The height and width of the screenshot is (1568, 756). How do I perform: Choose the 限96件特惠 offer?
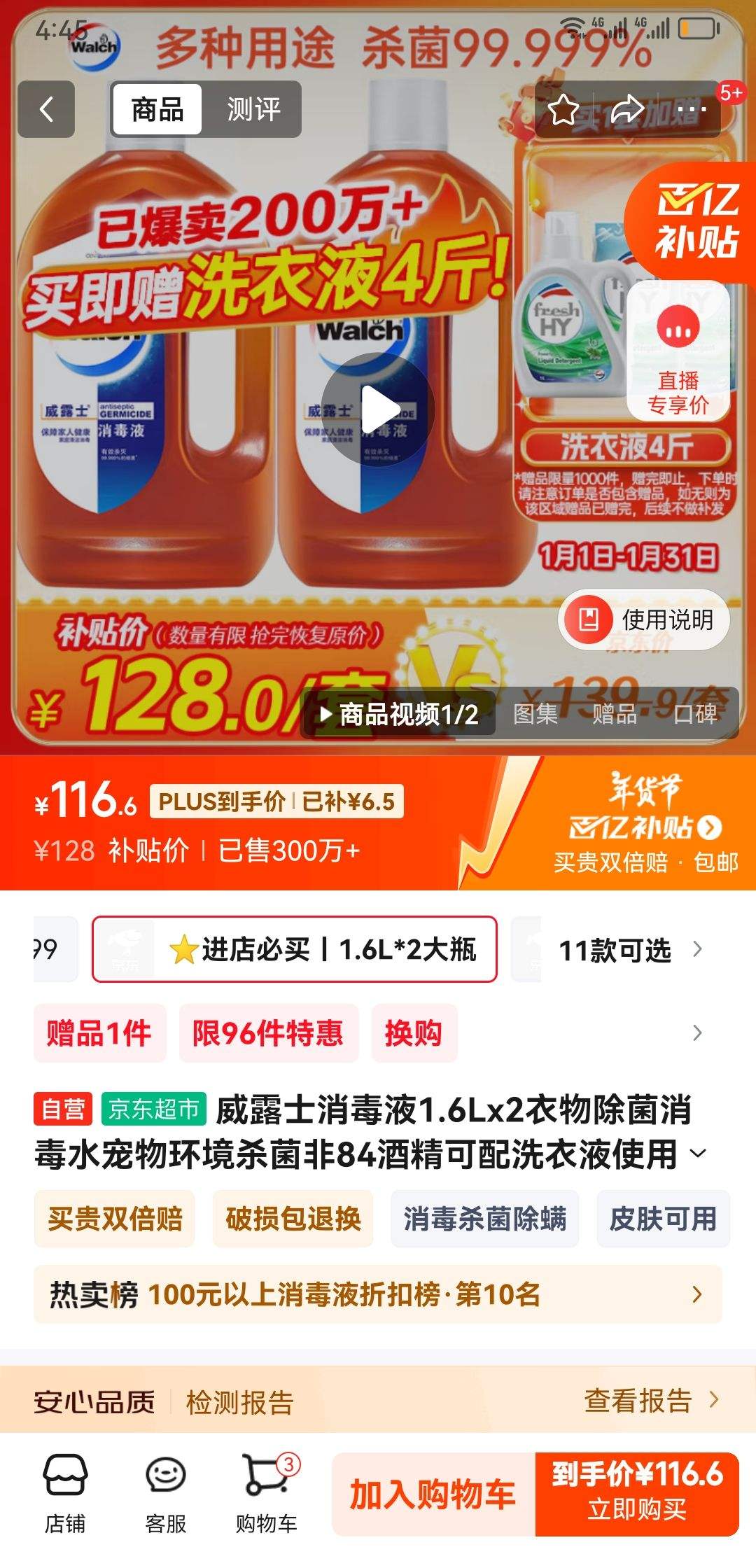tap(268, 1032)
